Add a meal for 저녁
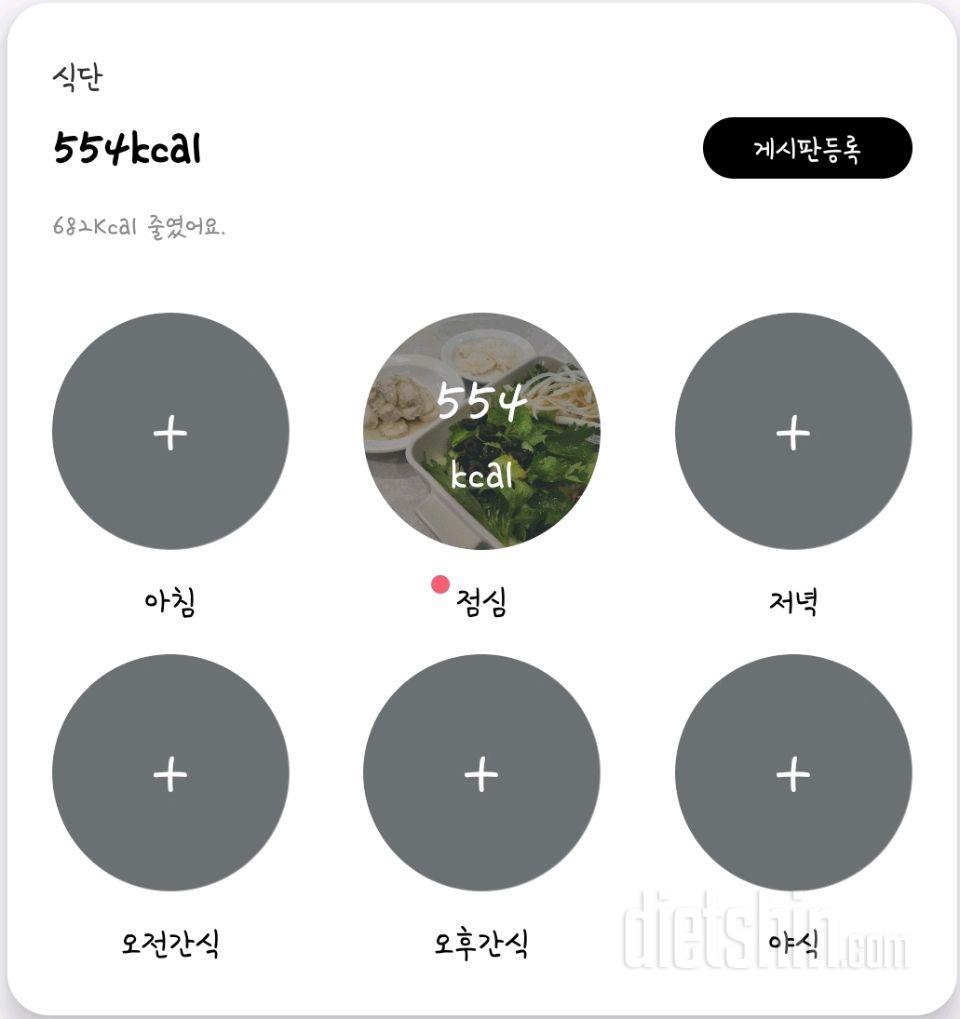The width and height of the screenshot is (960, 1019). 793,432
